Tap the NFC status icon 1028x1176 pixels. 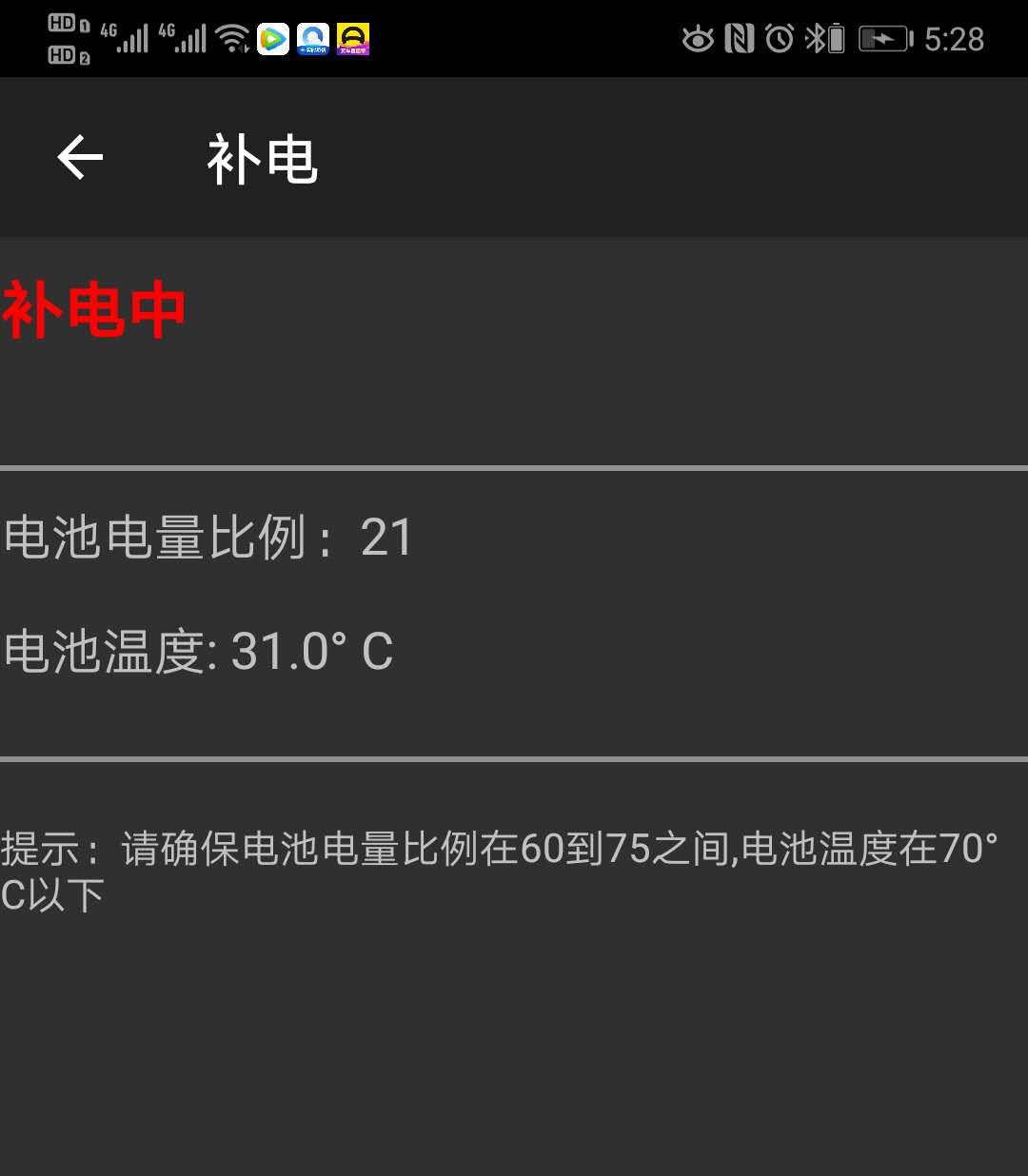point(738,38)
